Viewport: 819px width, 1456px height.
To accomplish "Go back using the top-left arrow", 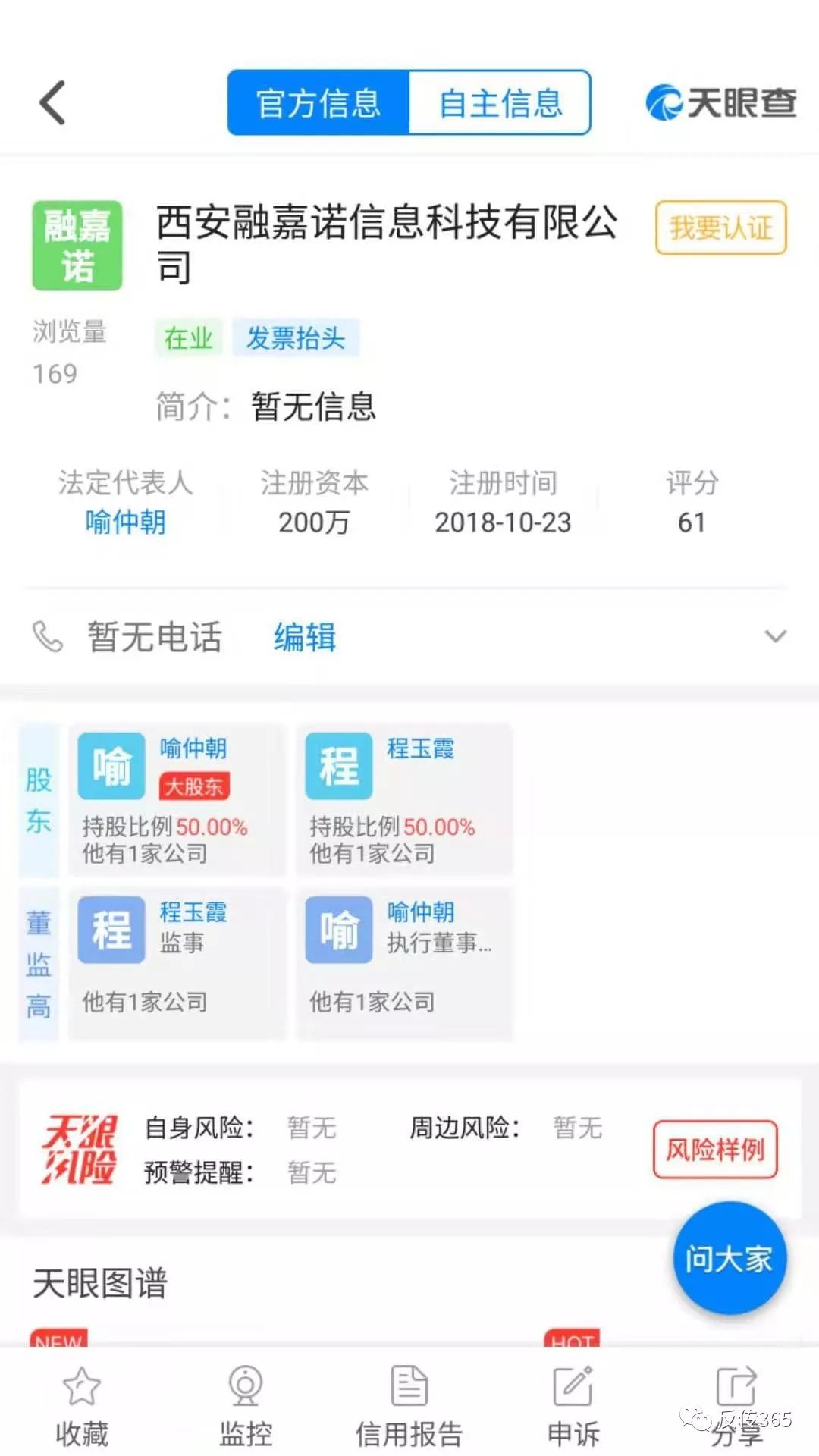I will [52, 102].
